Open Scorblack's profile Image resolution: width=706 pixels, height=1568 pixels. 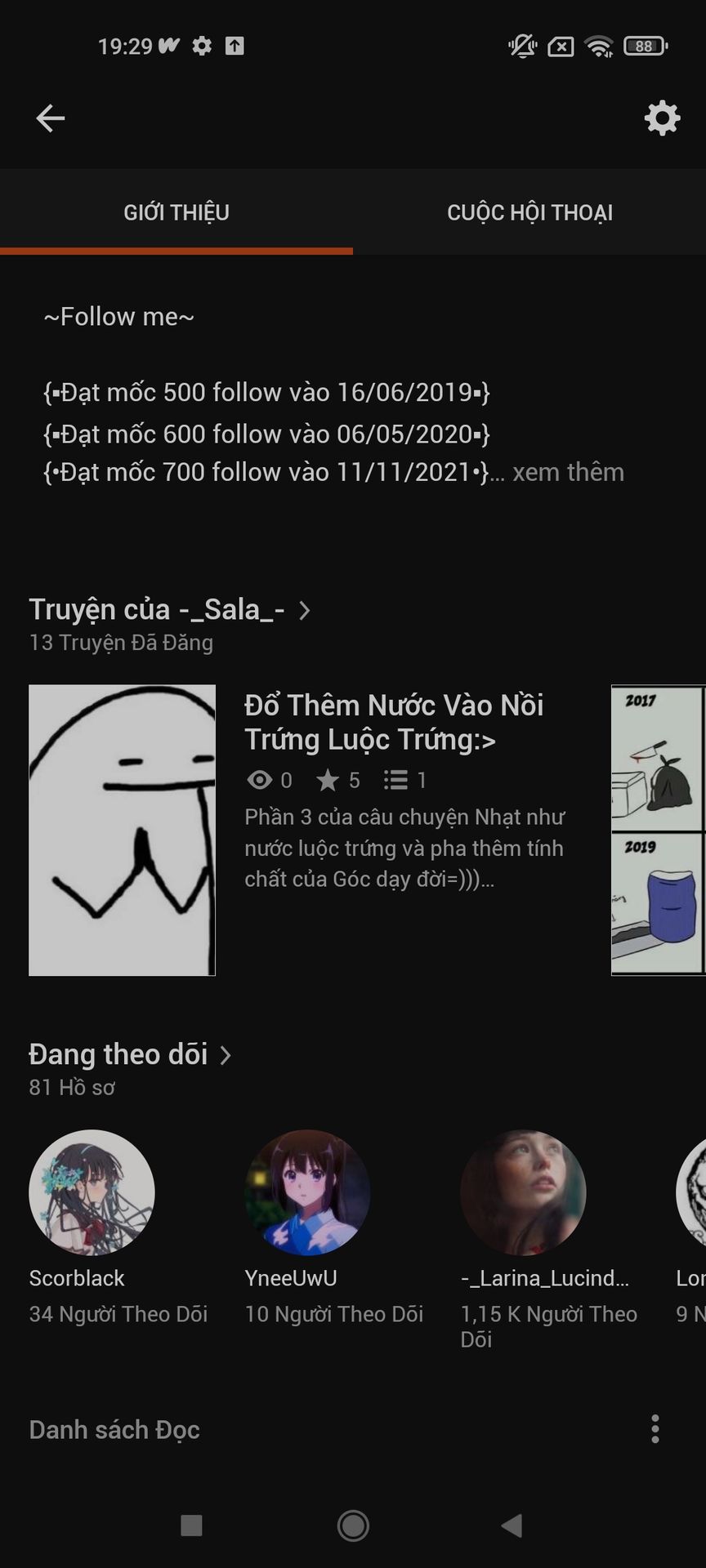pos(92,1192)
